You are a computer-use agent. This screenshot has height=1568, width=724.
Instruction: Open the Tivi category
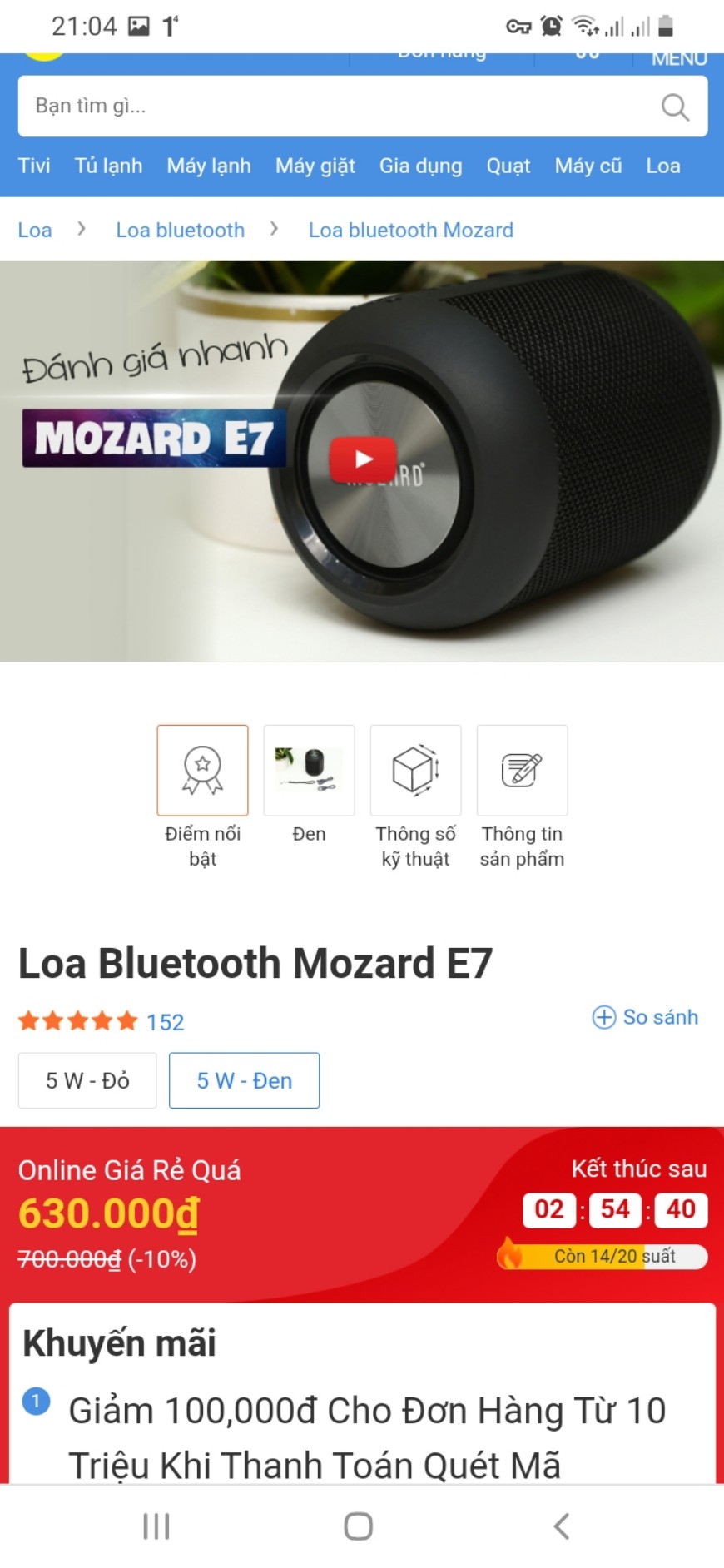(34, 166)
